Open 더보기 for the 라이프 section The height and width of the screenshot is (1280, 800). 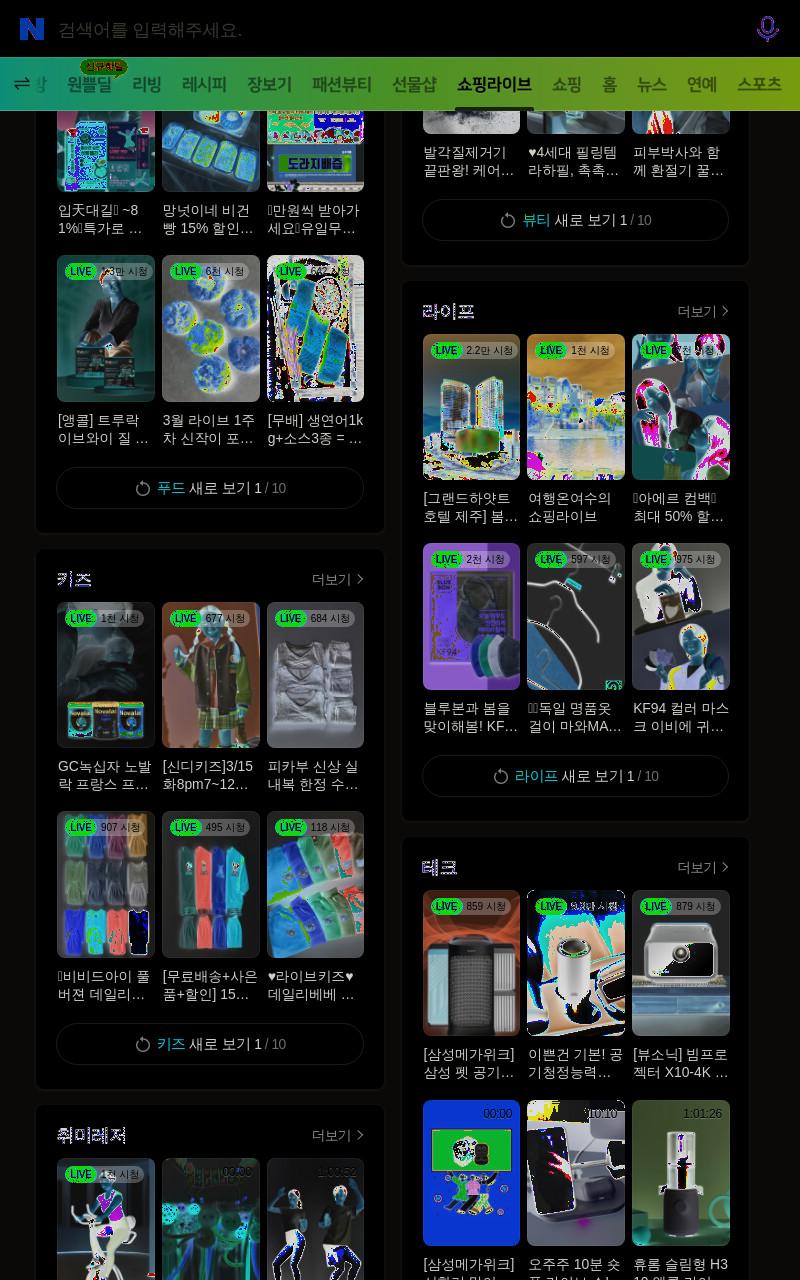tap(703, 311)
